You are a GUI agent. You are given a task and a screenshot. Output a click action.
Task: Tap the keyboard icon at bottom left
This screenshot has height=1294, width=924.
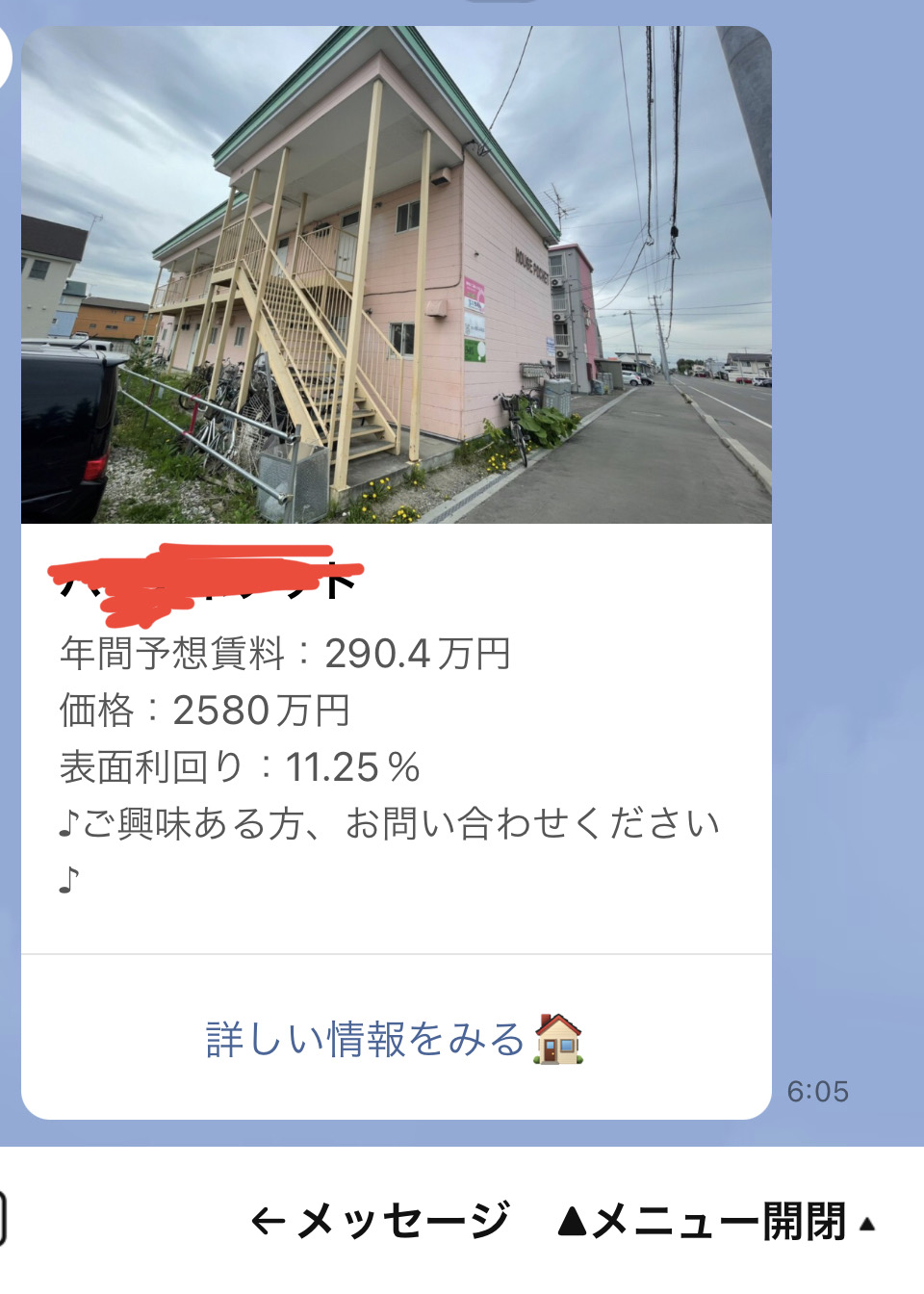pos(3,1220)
